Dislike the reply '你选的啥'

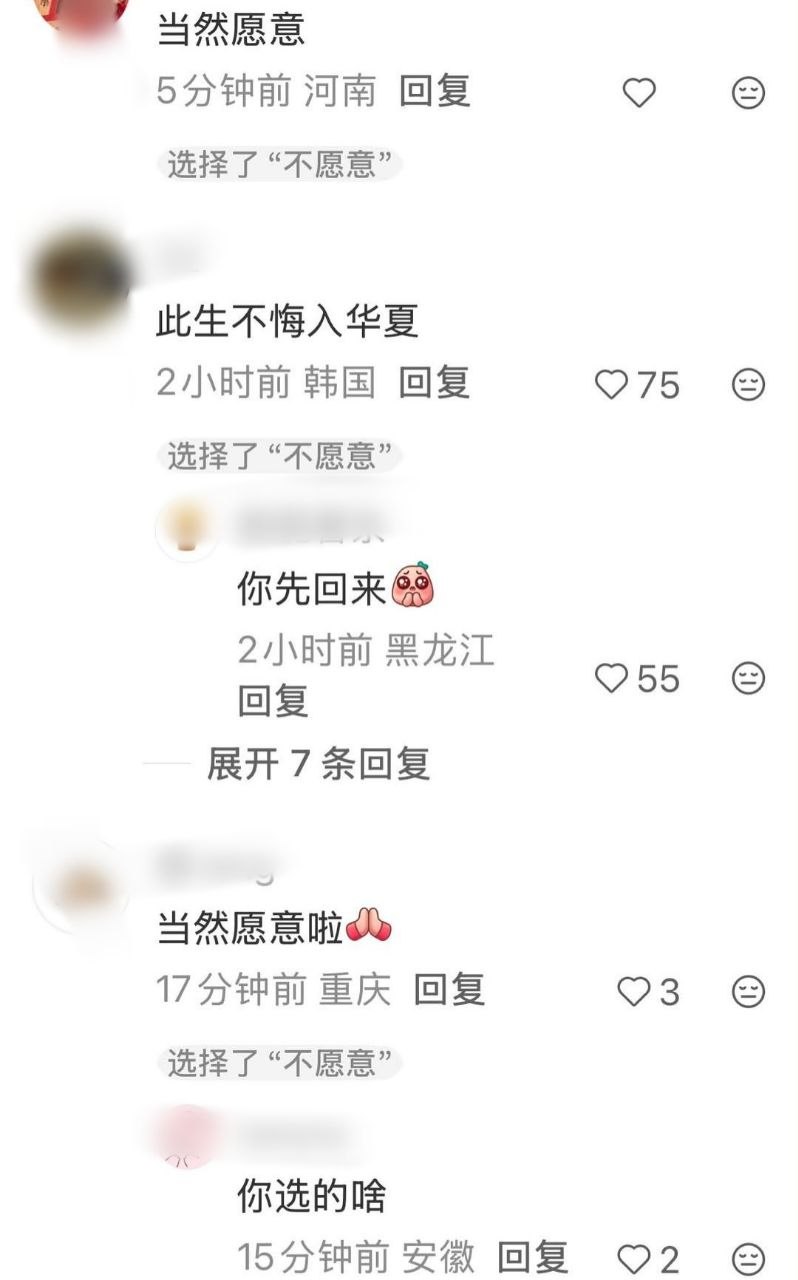tap(748, 1257)
